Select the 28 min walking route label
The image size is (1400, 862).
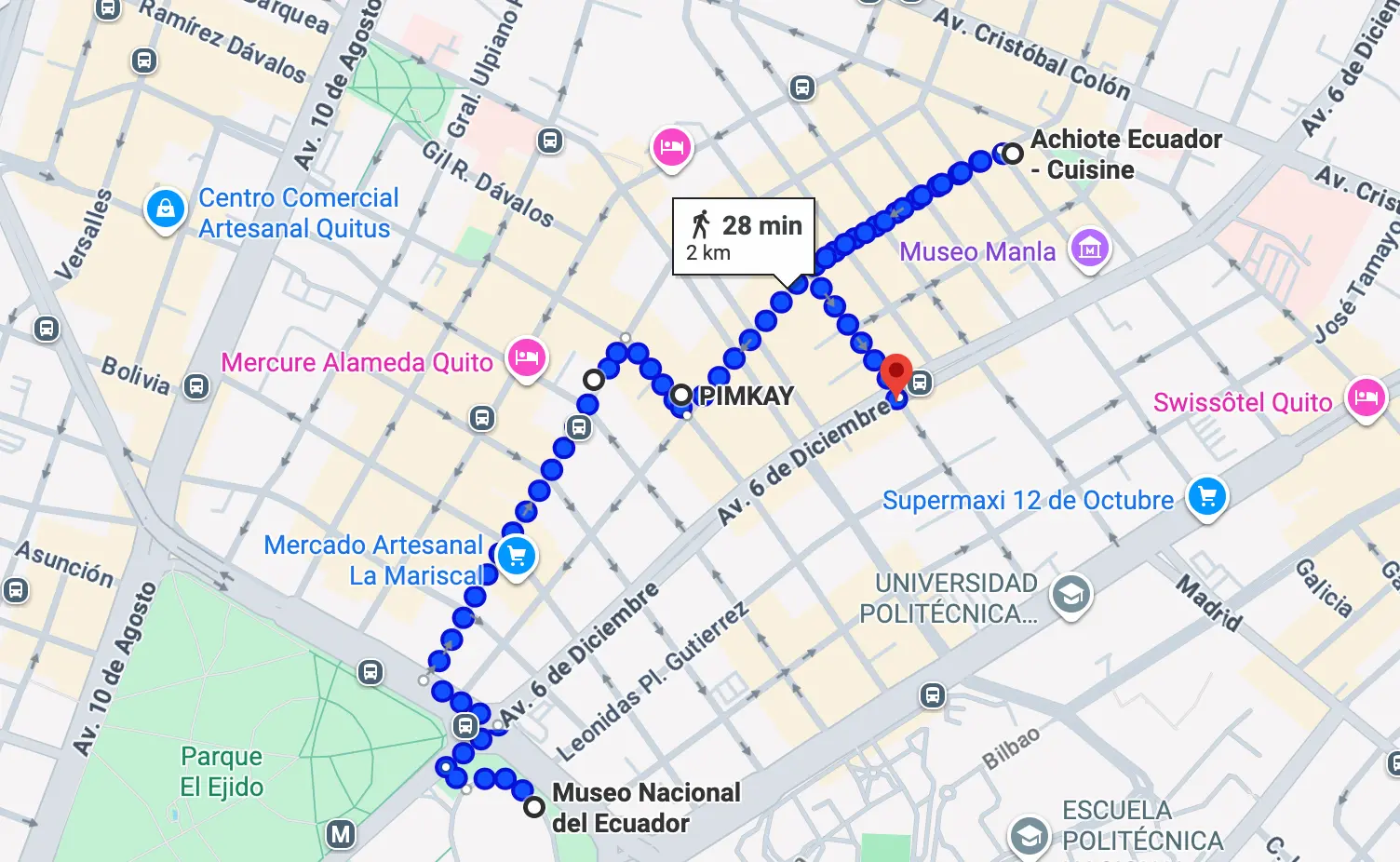pyautogui.click(x=744, y=237)
